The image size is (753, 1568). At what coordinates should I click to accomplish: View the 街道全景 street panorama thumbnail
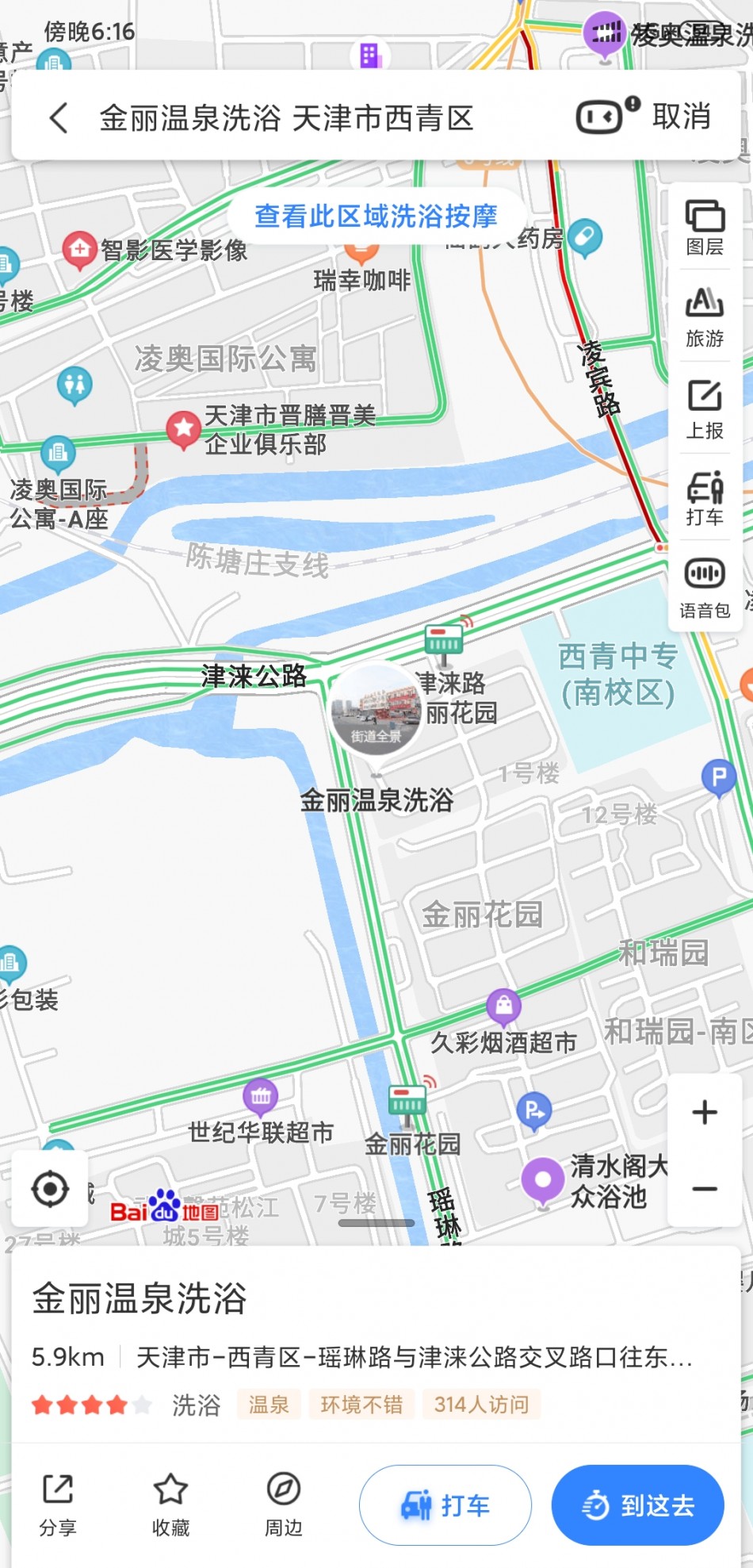(376, 710)
